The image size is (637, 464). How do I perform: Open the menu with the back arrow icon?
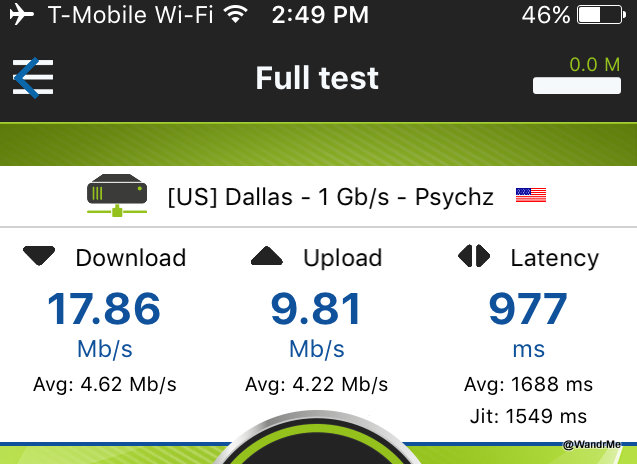pos(32,78)
